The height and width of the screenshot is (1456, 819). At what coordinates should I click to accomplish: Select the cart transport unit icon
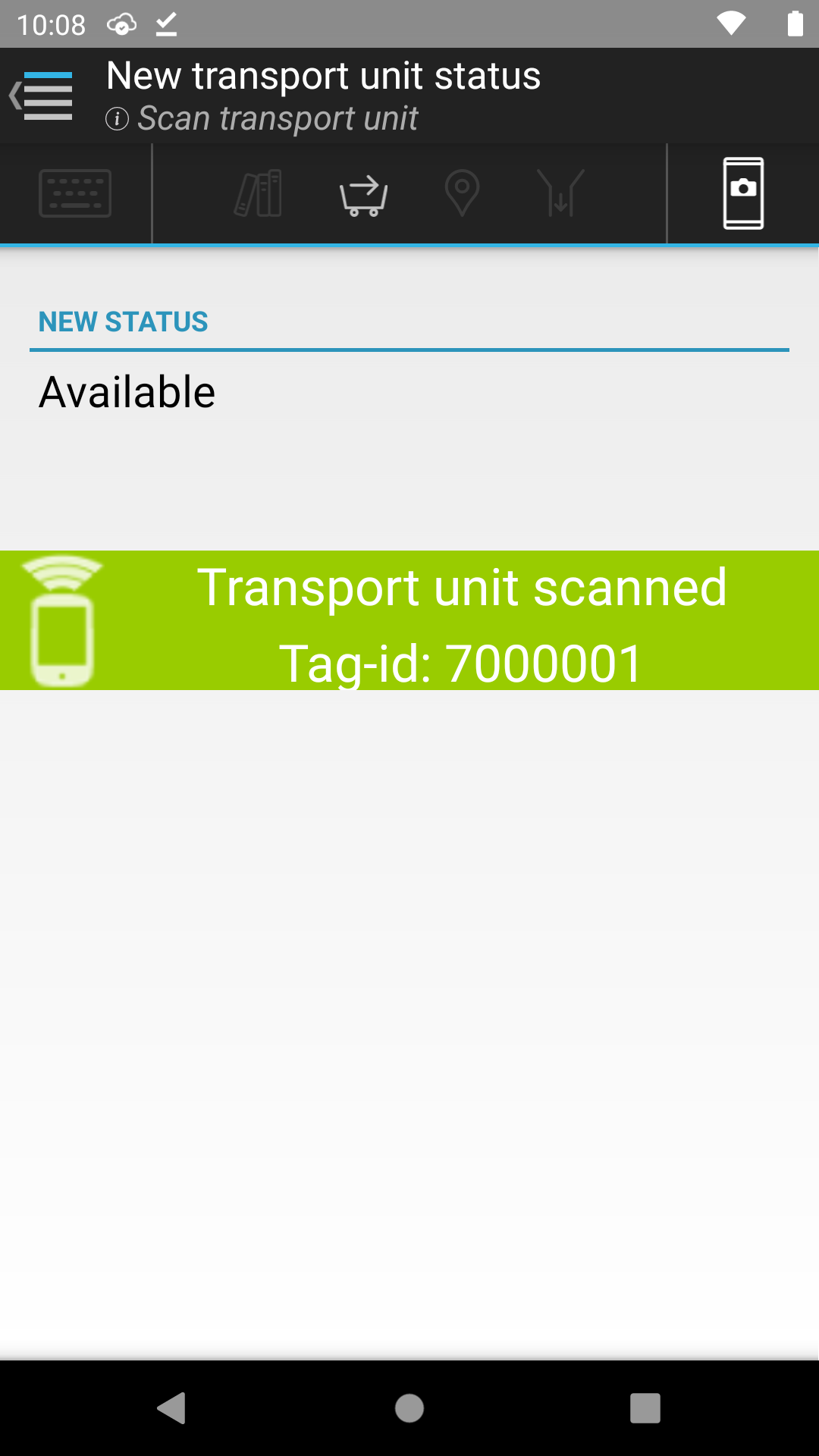[x=363, y=195]
